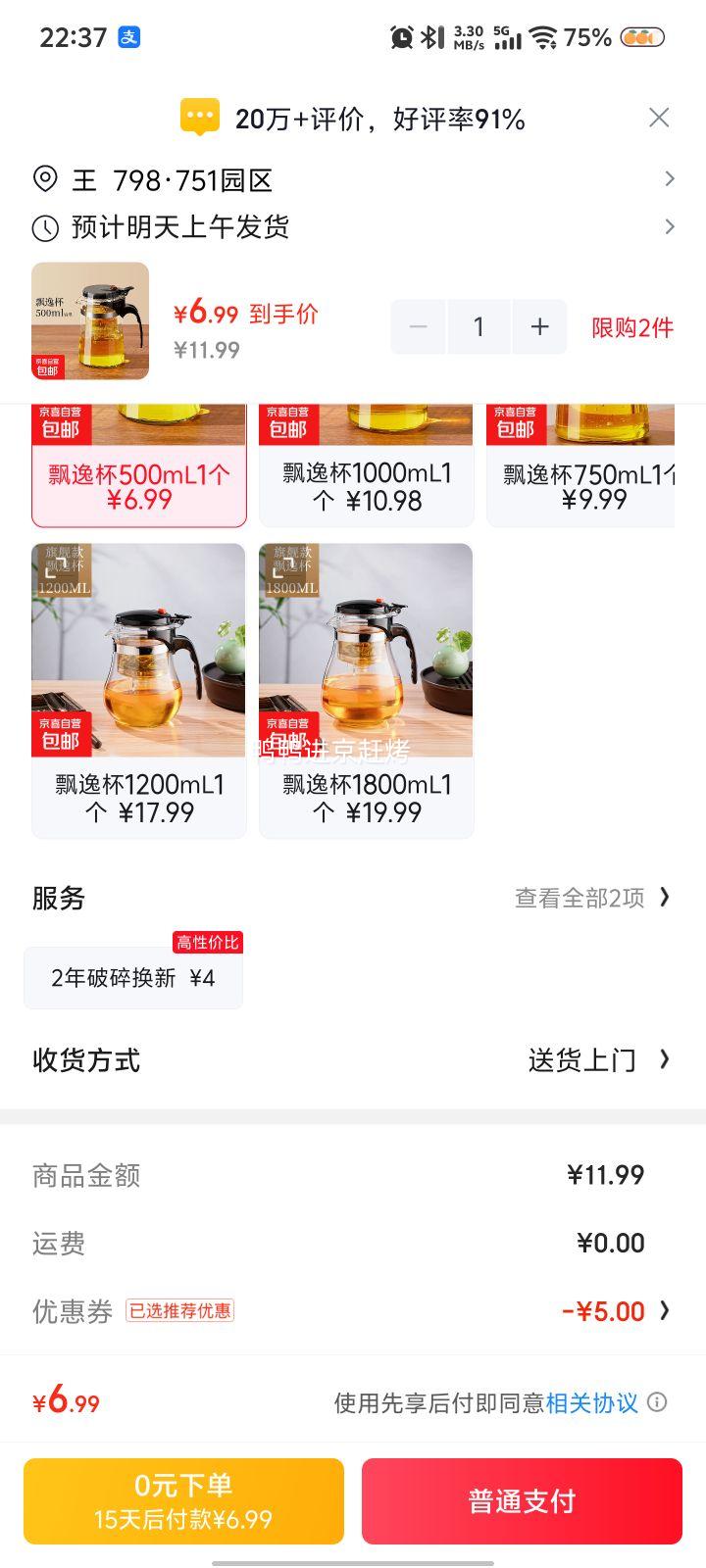Select the 2年破碎换新 service for ¥4
This screenshot has width=706, height=1568.
point(132,977)
